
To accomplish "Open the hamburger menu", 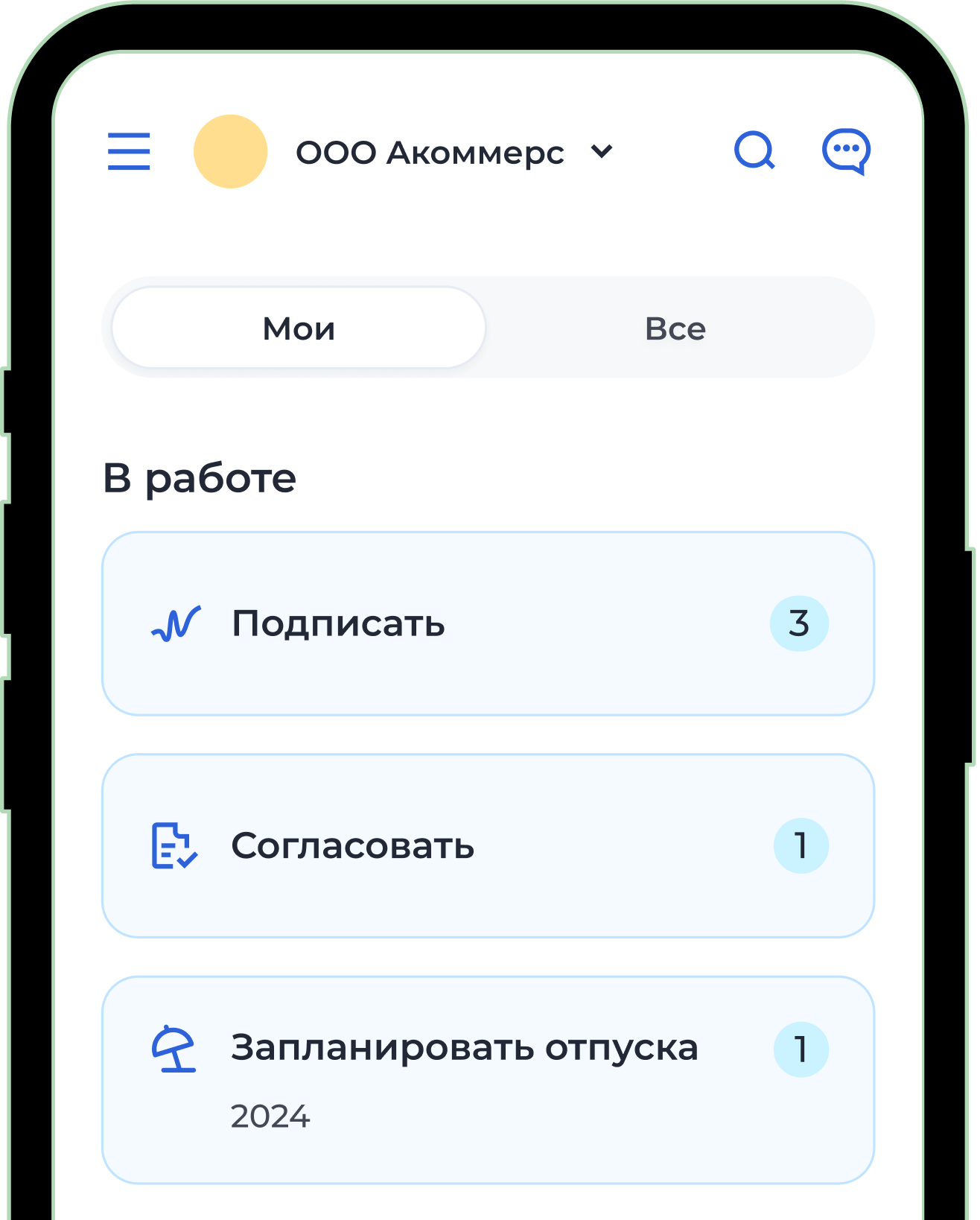I will pos(129,151).
